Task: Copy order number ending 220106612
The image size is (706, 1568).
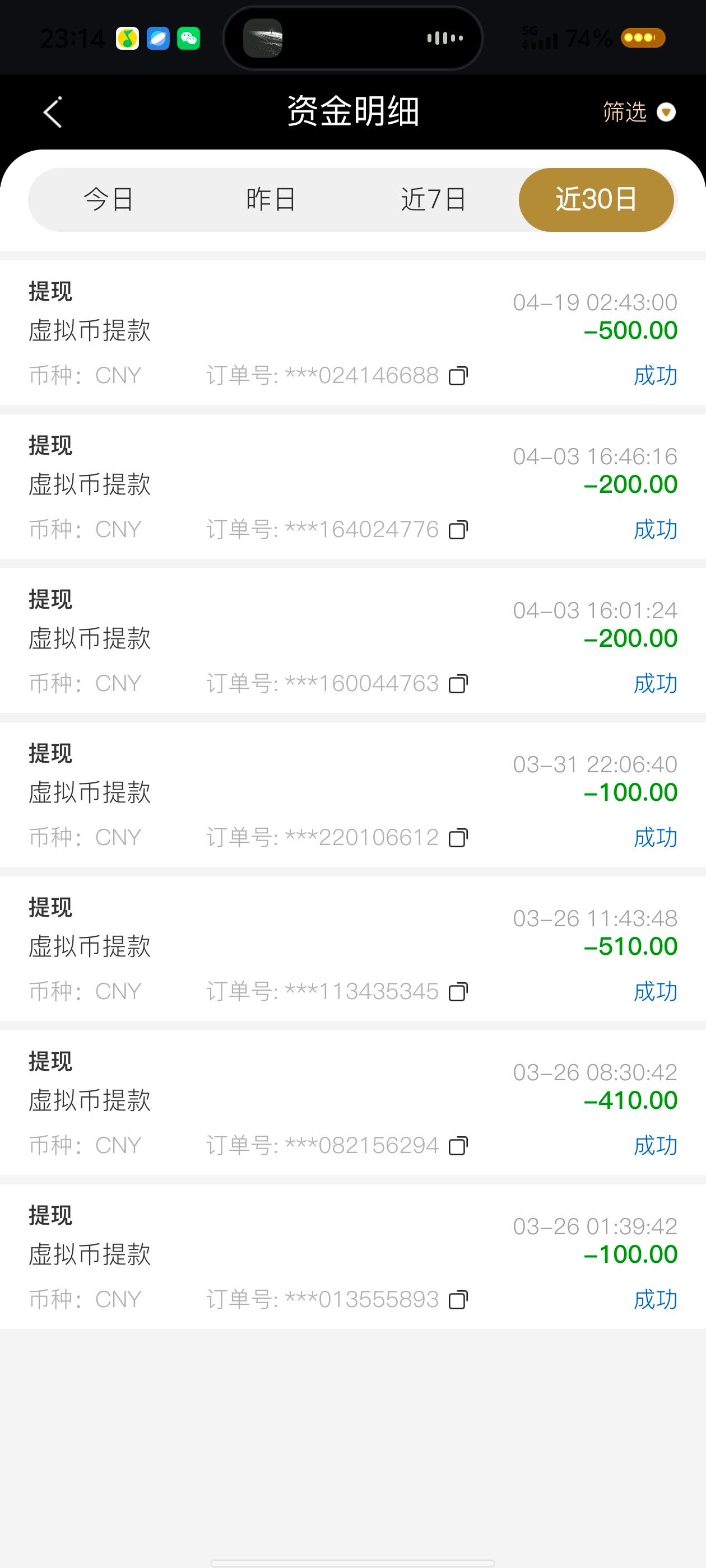Action: (x=458, y=838)
